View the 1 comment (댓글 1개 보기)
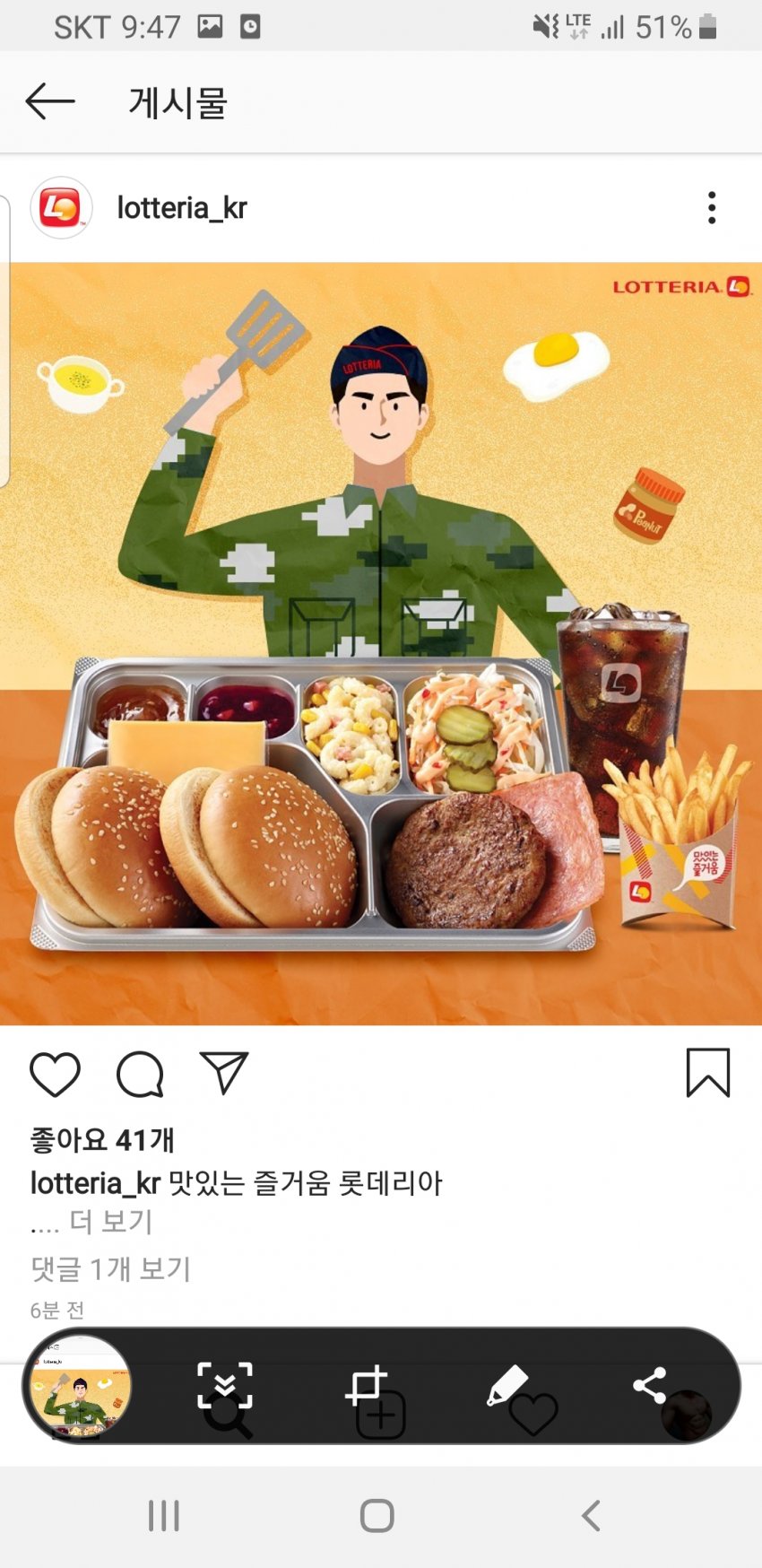762x1568 pixels. [110, 1268]
